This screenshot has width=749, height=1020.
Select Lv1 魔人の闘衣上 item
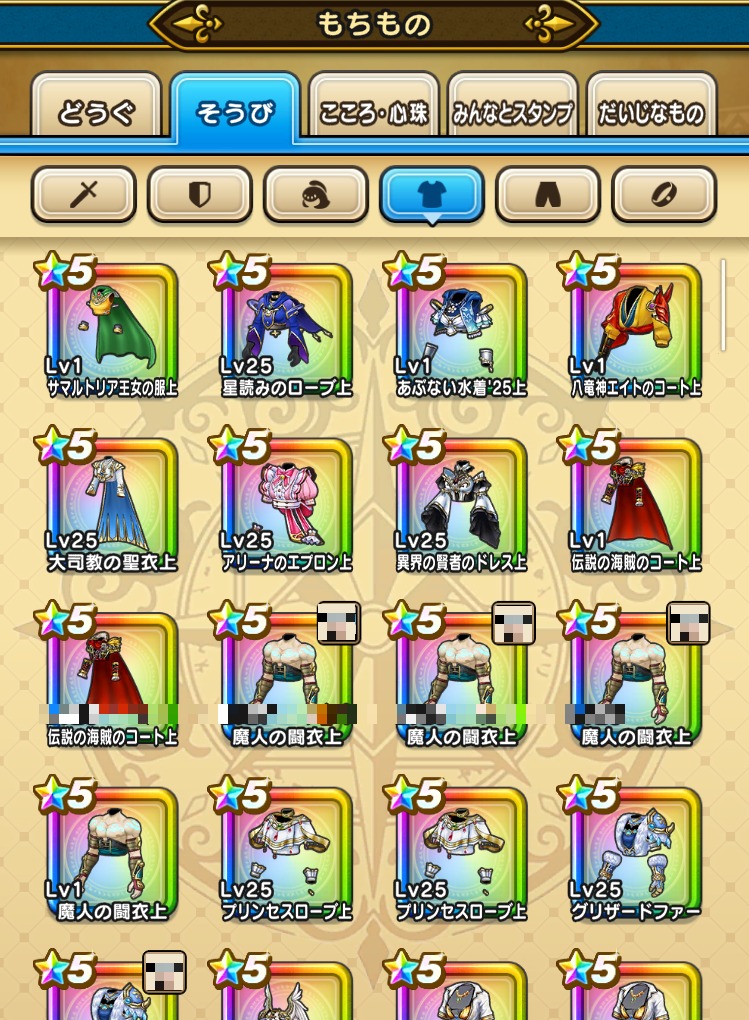pyautogui.click(x=112, y=855)
